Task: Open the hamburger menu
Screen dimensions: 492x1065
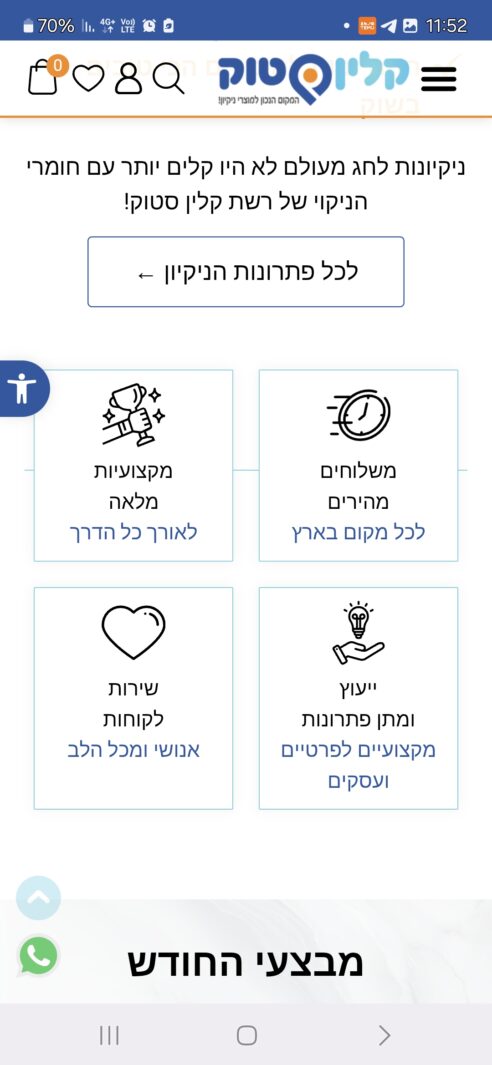Action: click(x=438, y=79)
